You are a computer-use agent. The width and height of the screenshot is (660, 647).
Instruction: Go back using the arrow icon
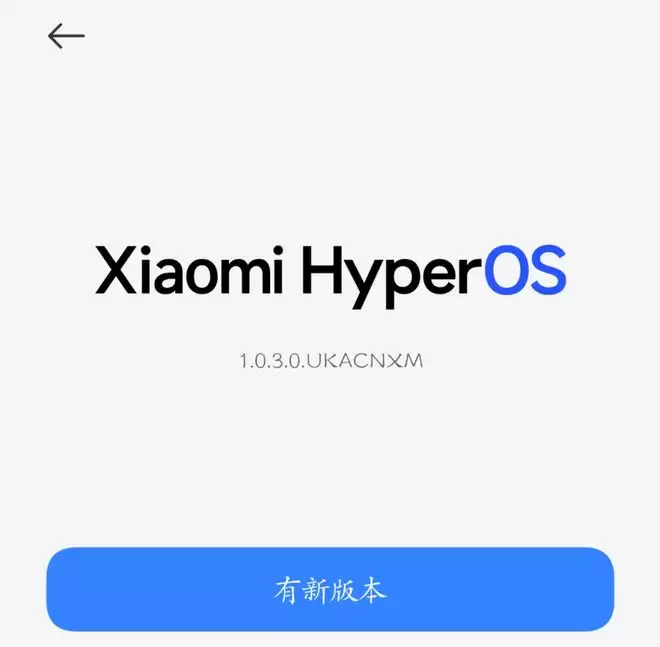pyautogui.click(x=66, y=36)
